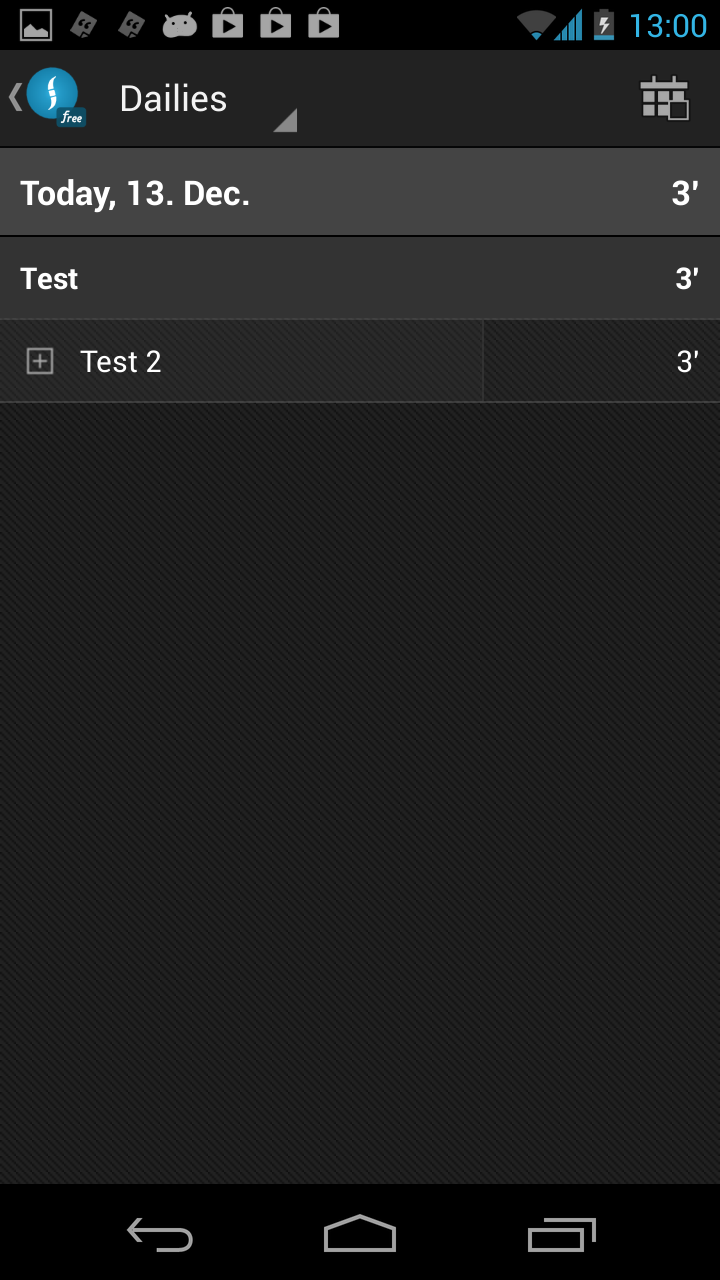Screen dimensions: 720x1280
Task: Go back via the app icon
Action: click(48, 98)
